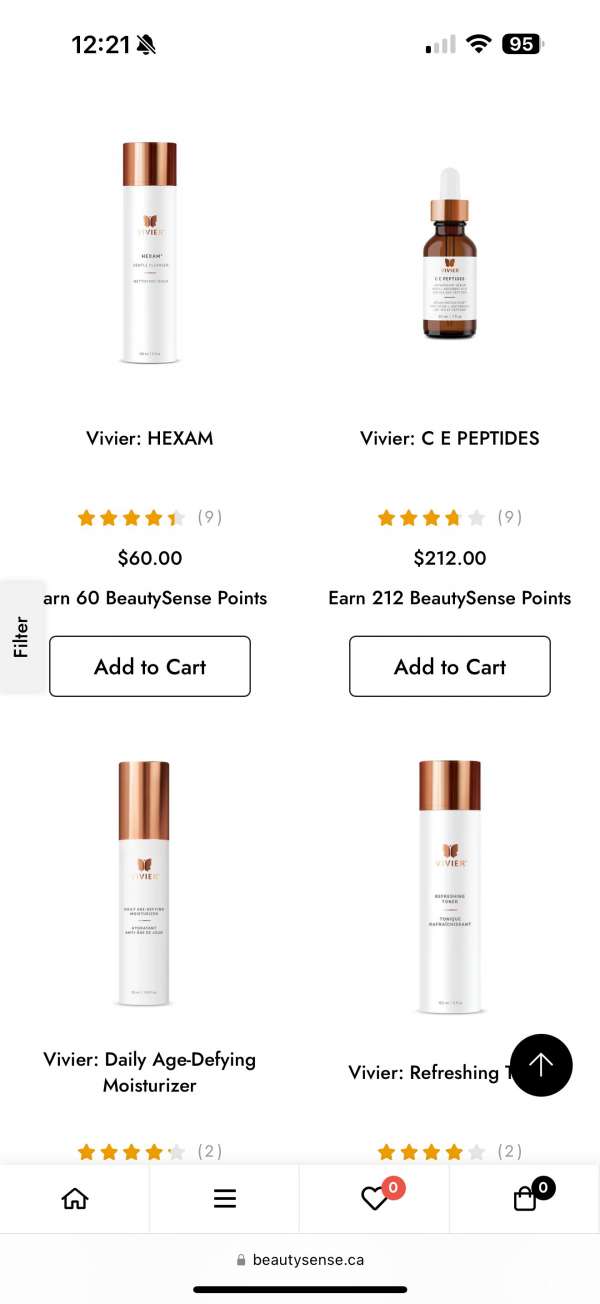600x1304 pixels.
Task: Open the Daily Age-Defying Moisturizer image
Action: click(144, 883)
